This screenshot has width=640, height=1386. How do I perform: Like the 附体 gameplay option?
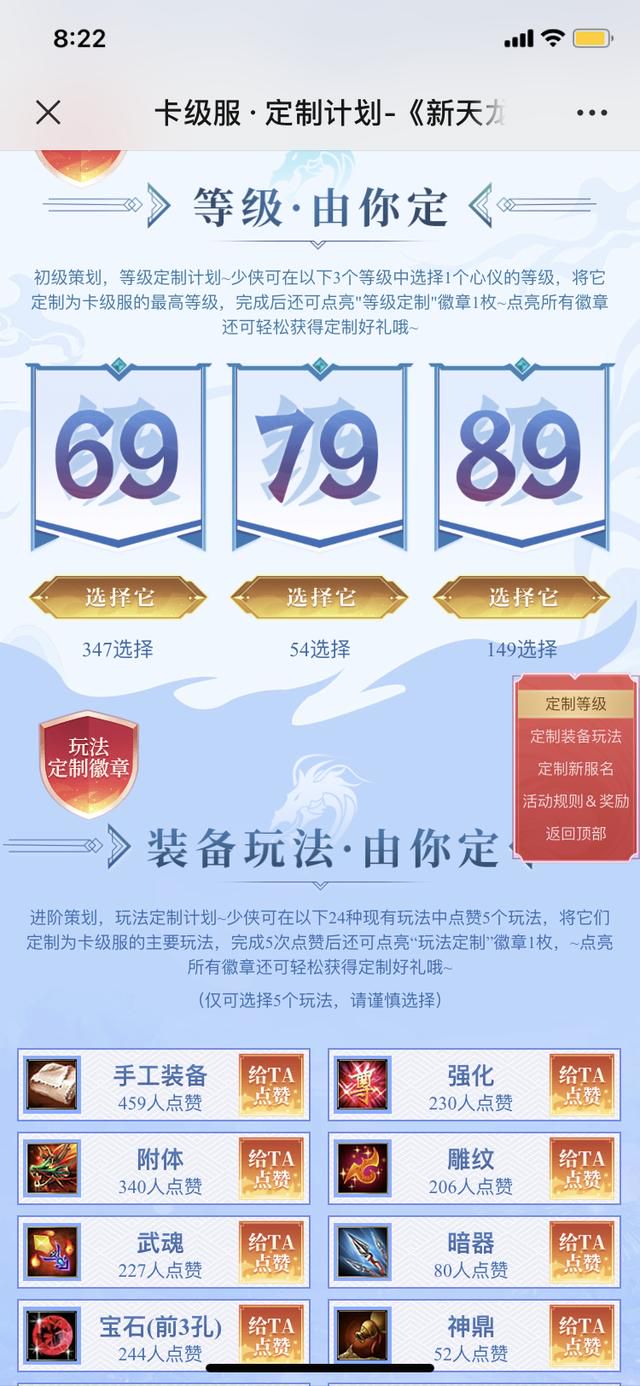point(271,1169)
